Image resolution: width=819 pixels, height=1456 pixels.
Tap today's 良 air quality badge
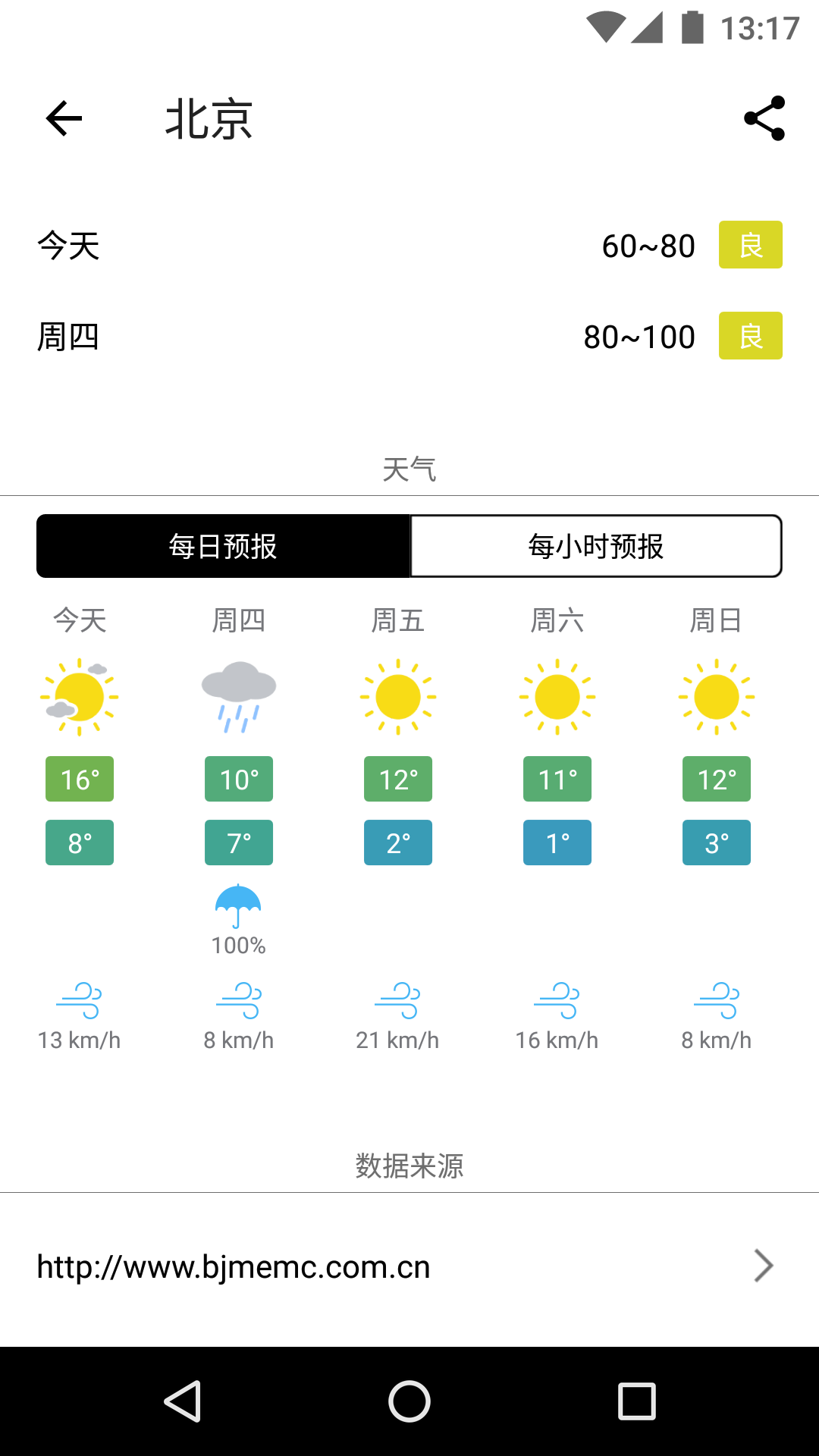749,244
